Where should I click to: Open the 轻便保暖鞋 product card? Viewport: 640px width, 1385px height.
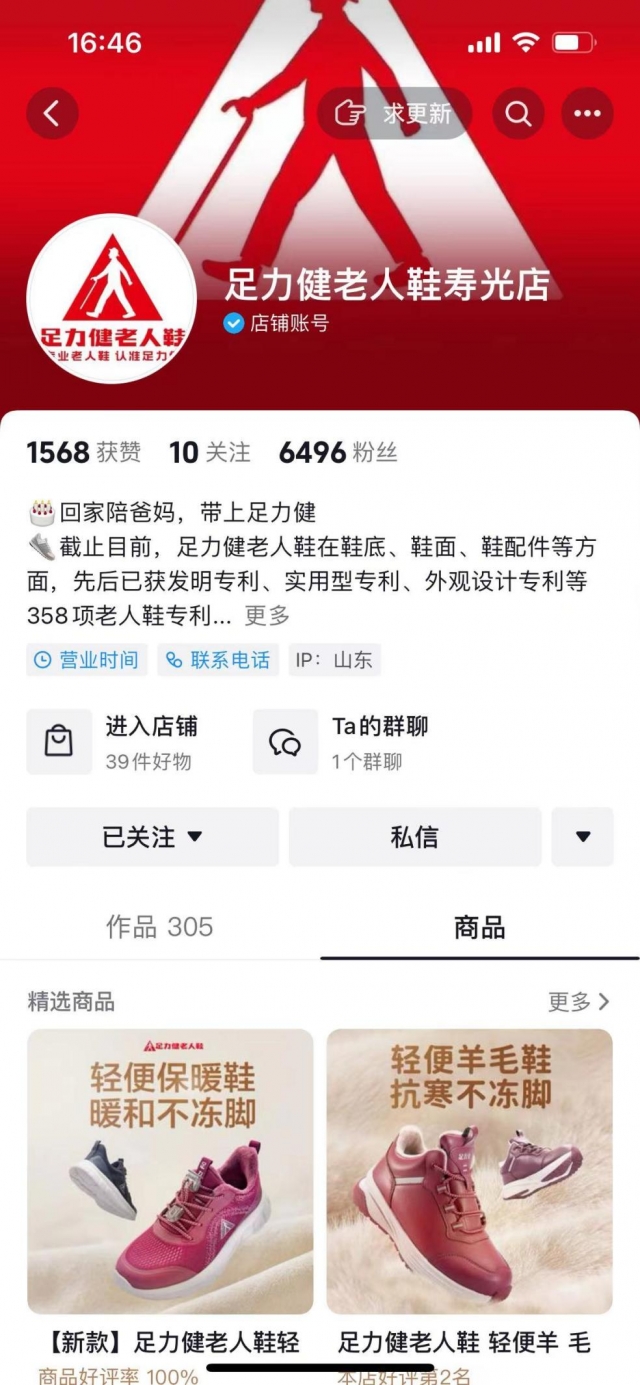point(170,1171)
